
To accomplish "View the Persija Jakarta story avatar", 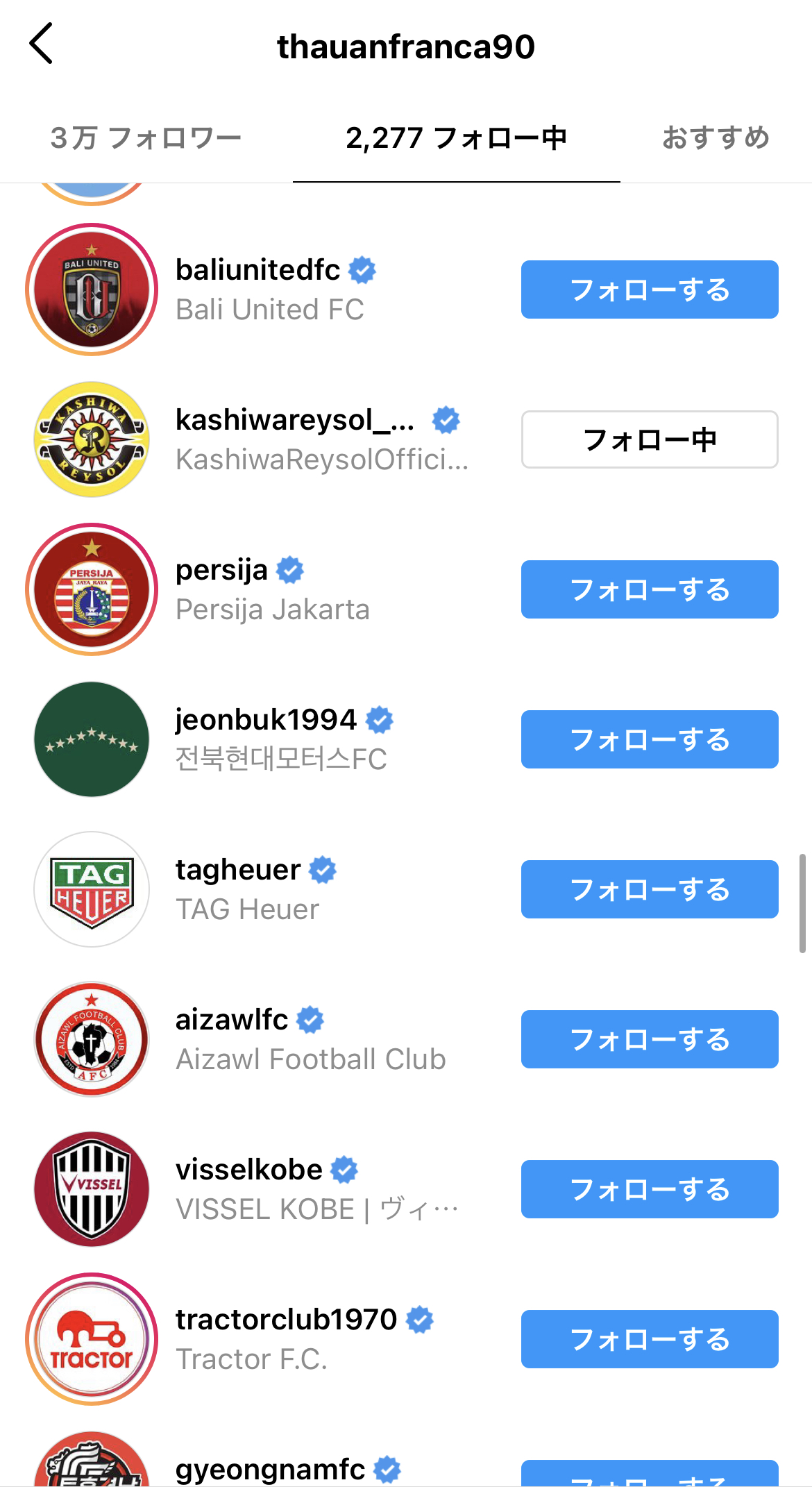I will (92, 589).
